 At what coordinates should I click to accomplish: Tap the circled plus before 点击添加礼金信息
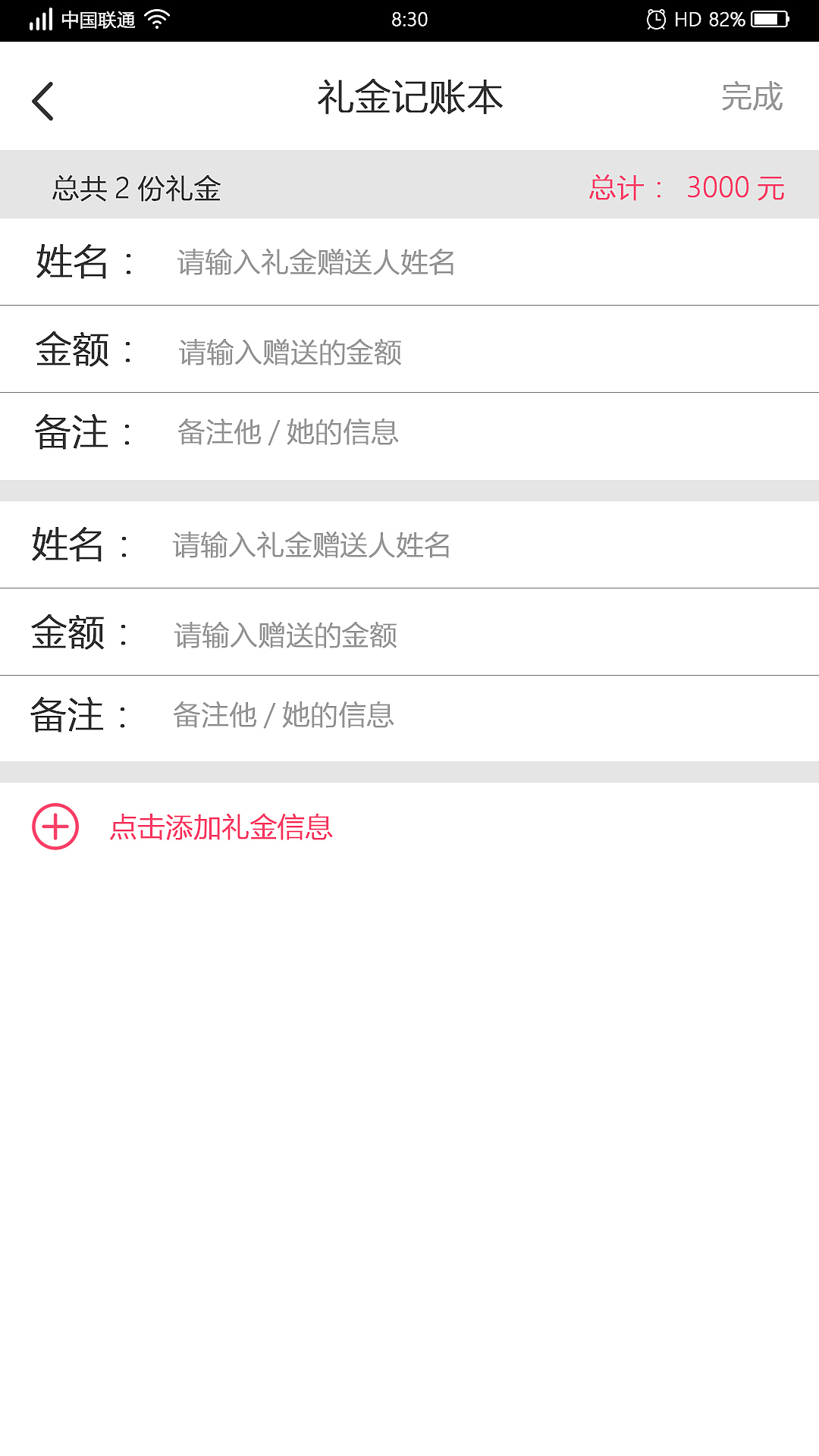tap(55, 828)
